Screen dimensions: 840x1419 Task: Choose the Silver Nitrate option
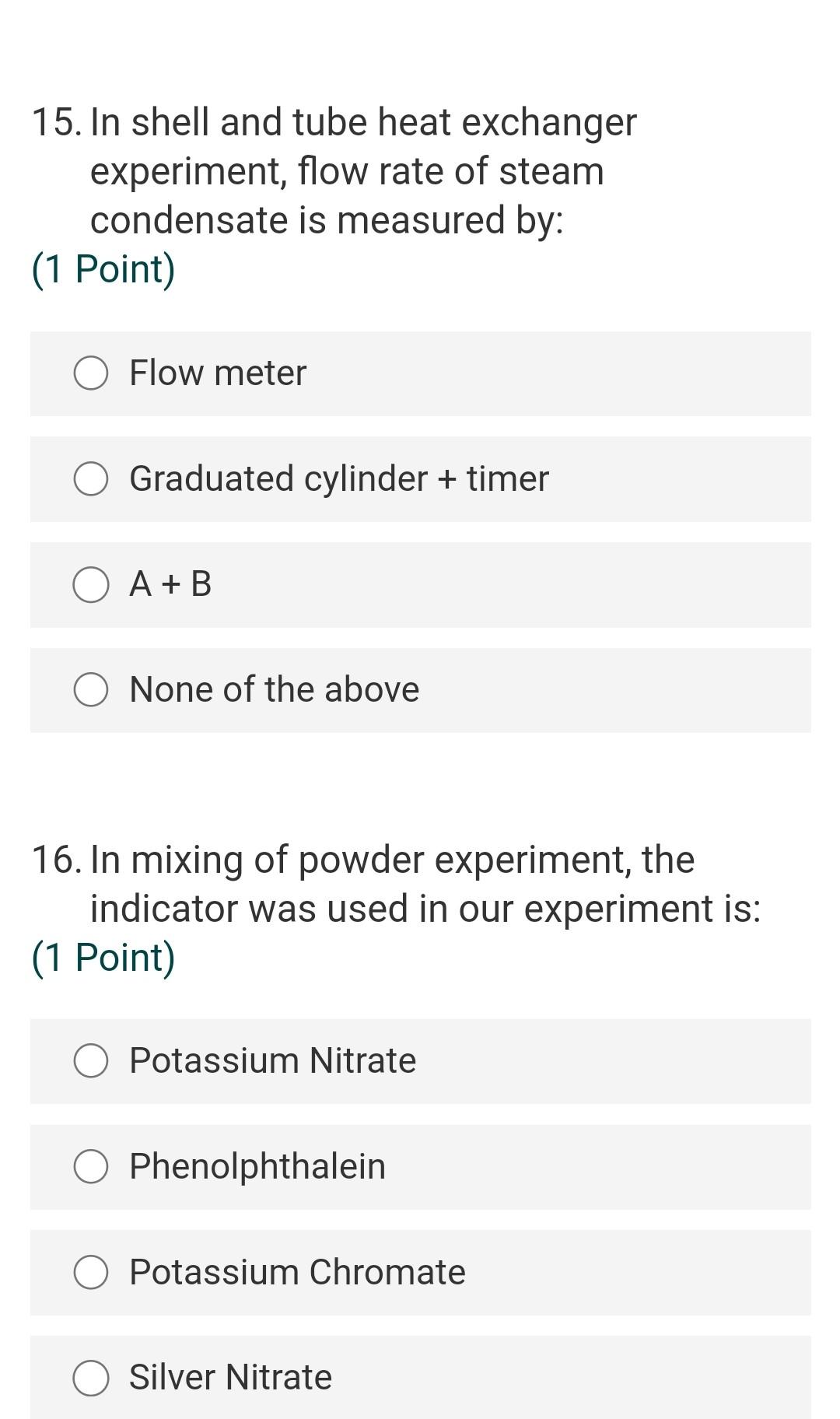91,1378
